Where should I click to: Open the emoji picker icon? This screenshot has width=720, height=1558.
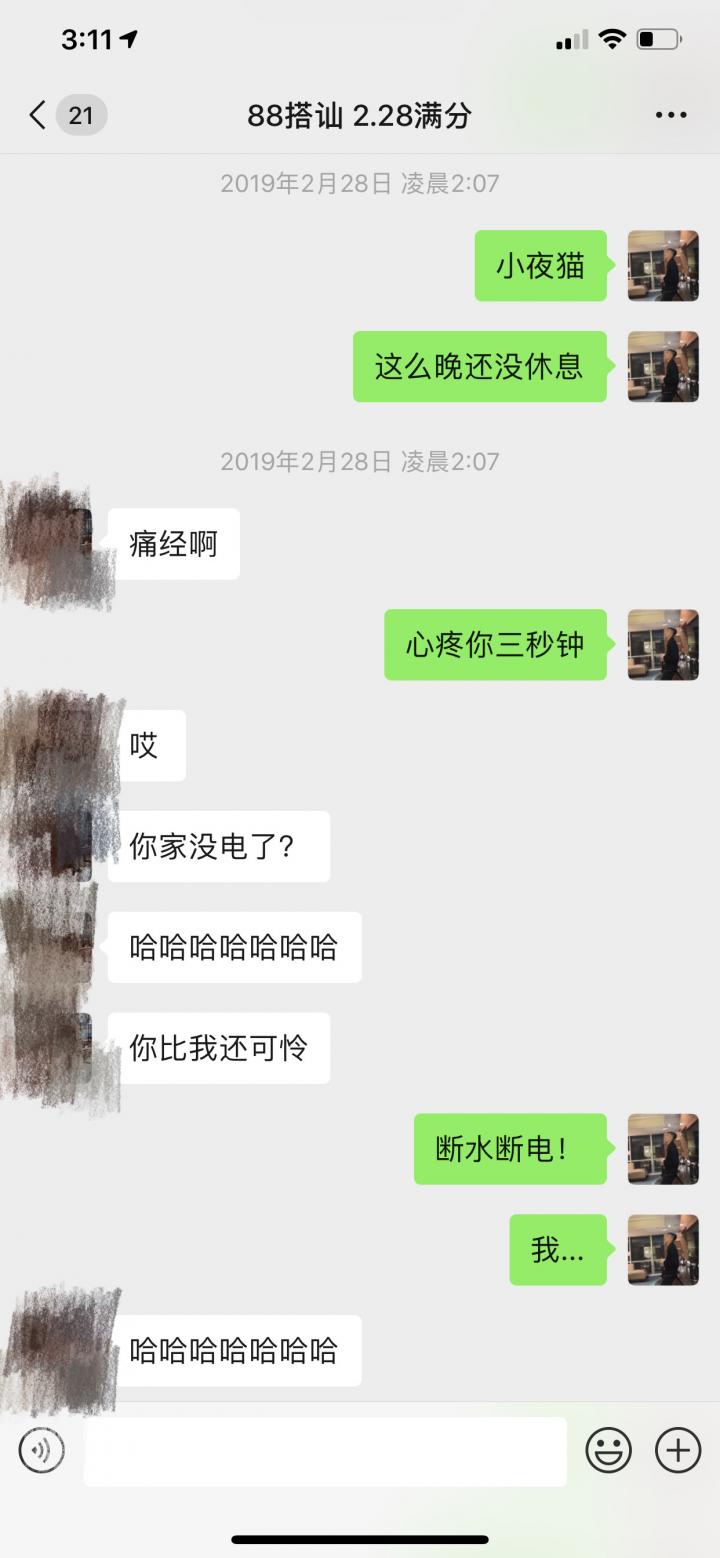click(x=609, y=1450)
